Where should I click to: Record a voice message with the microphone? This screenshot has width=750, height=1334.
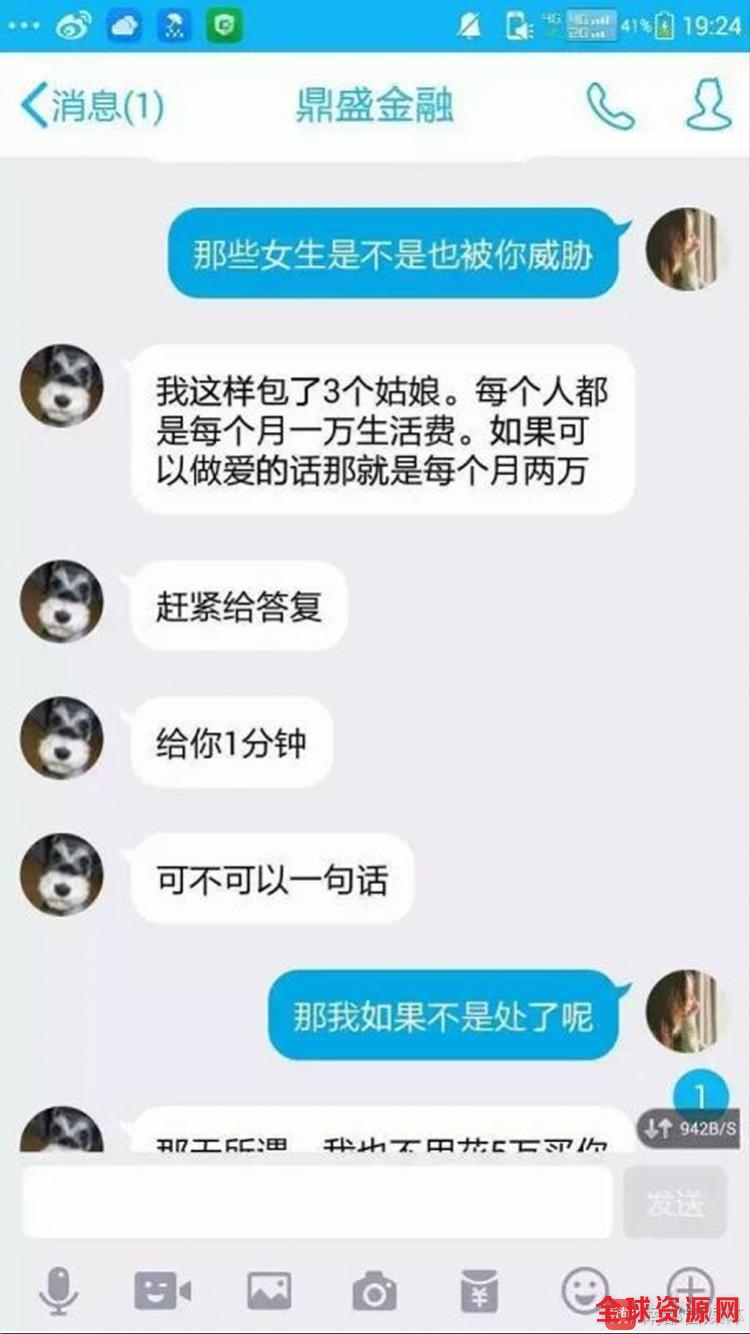click(59, 1291)
